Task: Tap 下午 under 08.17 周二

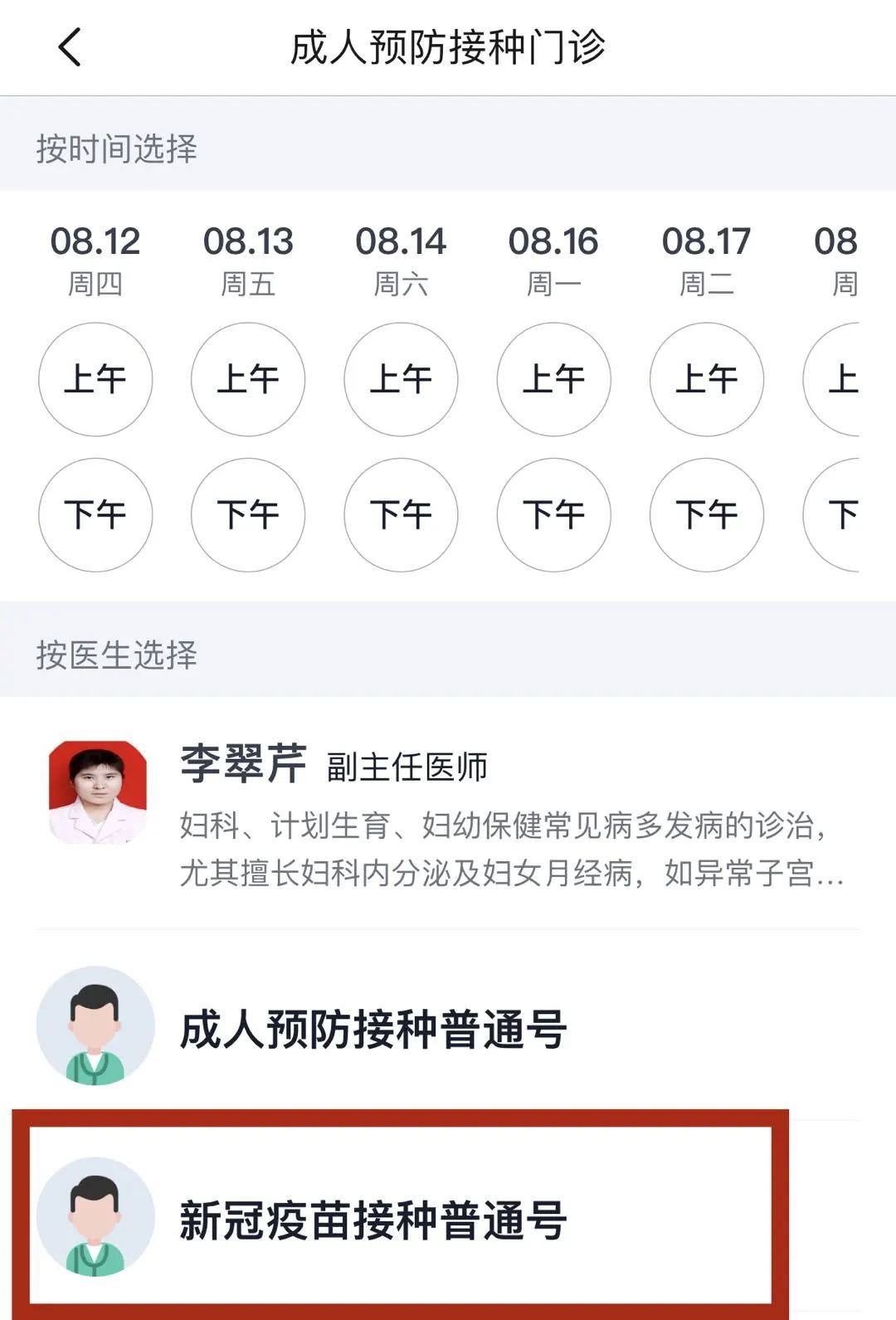Action: pos(706,514)
